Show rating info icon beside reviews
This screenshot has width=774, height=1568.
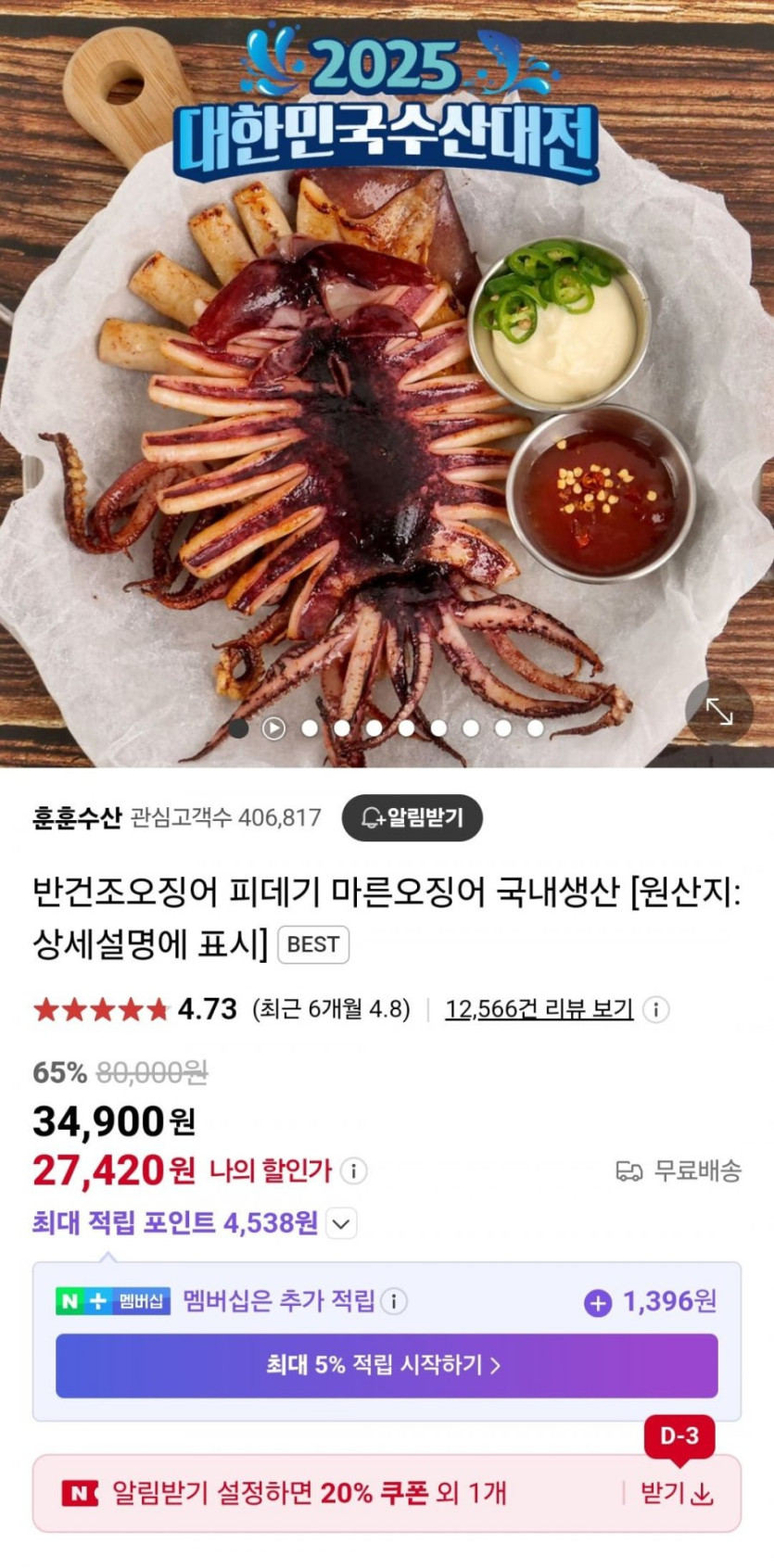[656, 1009]
